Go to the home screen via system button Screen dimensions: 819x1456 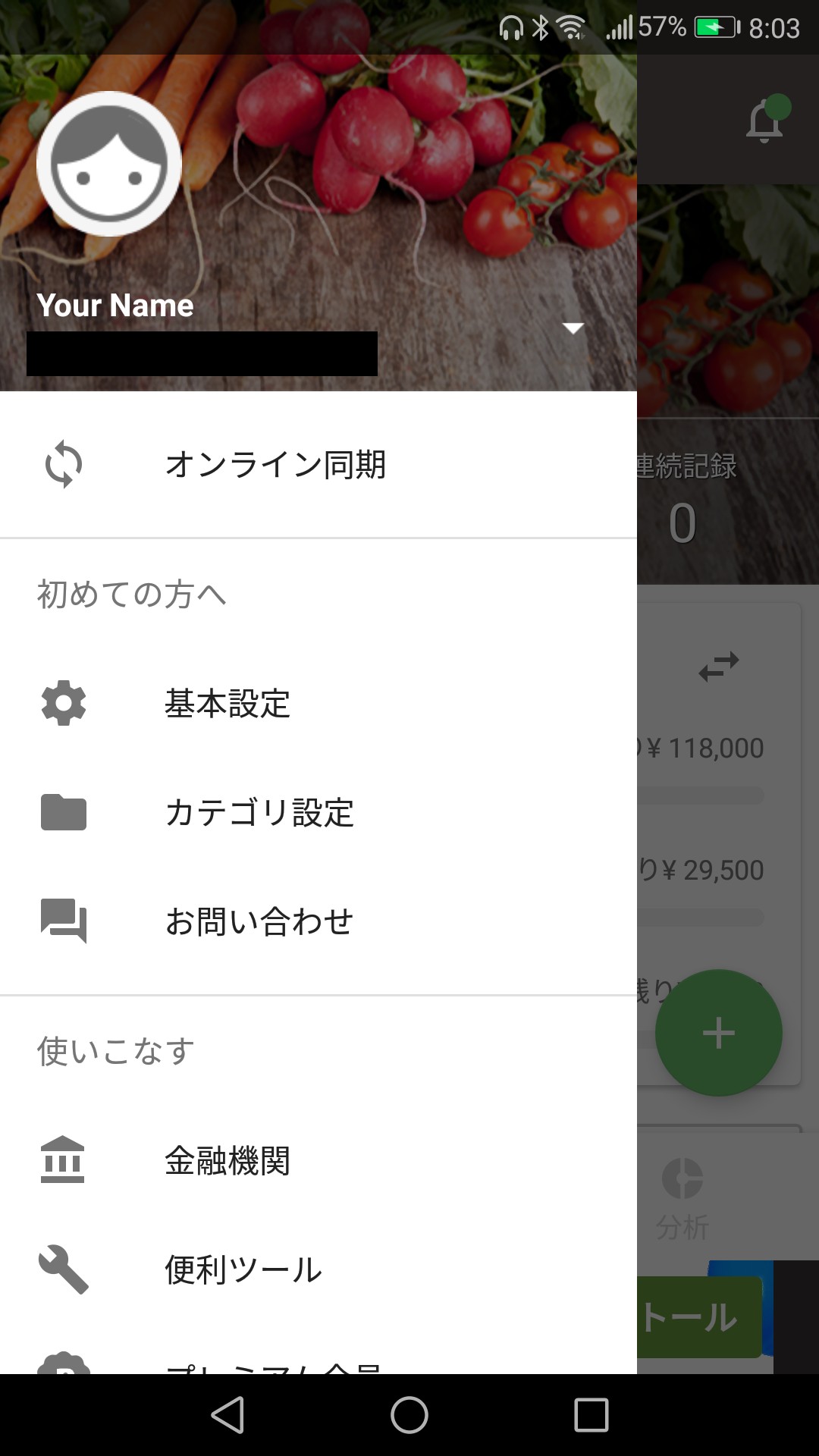tap(409, 1415)
